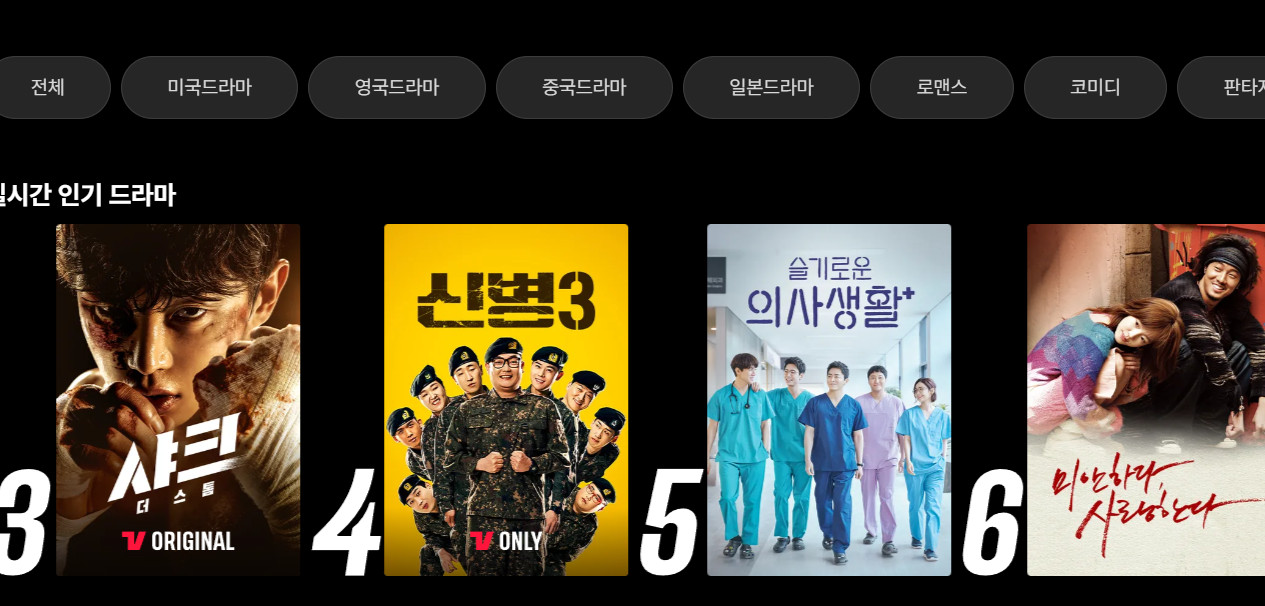Tap the 일본드라마 filter chip
This screenshot has height=606, width=1265.
click(771, 88)
